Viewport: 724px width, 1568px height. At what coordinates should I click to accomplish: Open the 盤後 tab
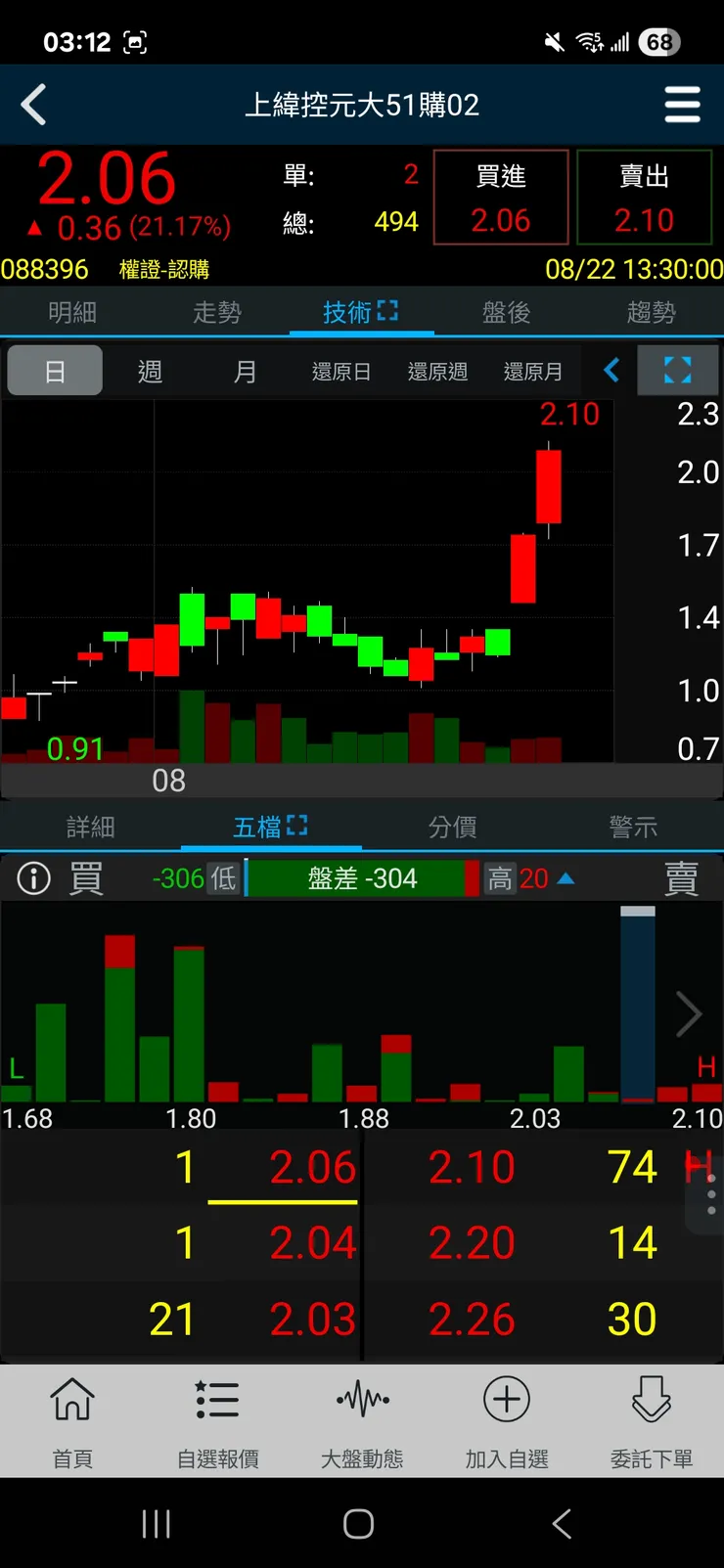click(506, 312)
